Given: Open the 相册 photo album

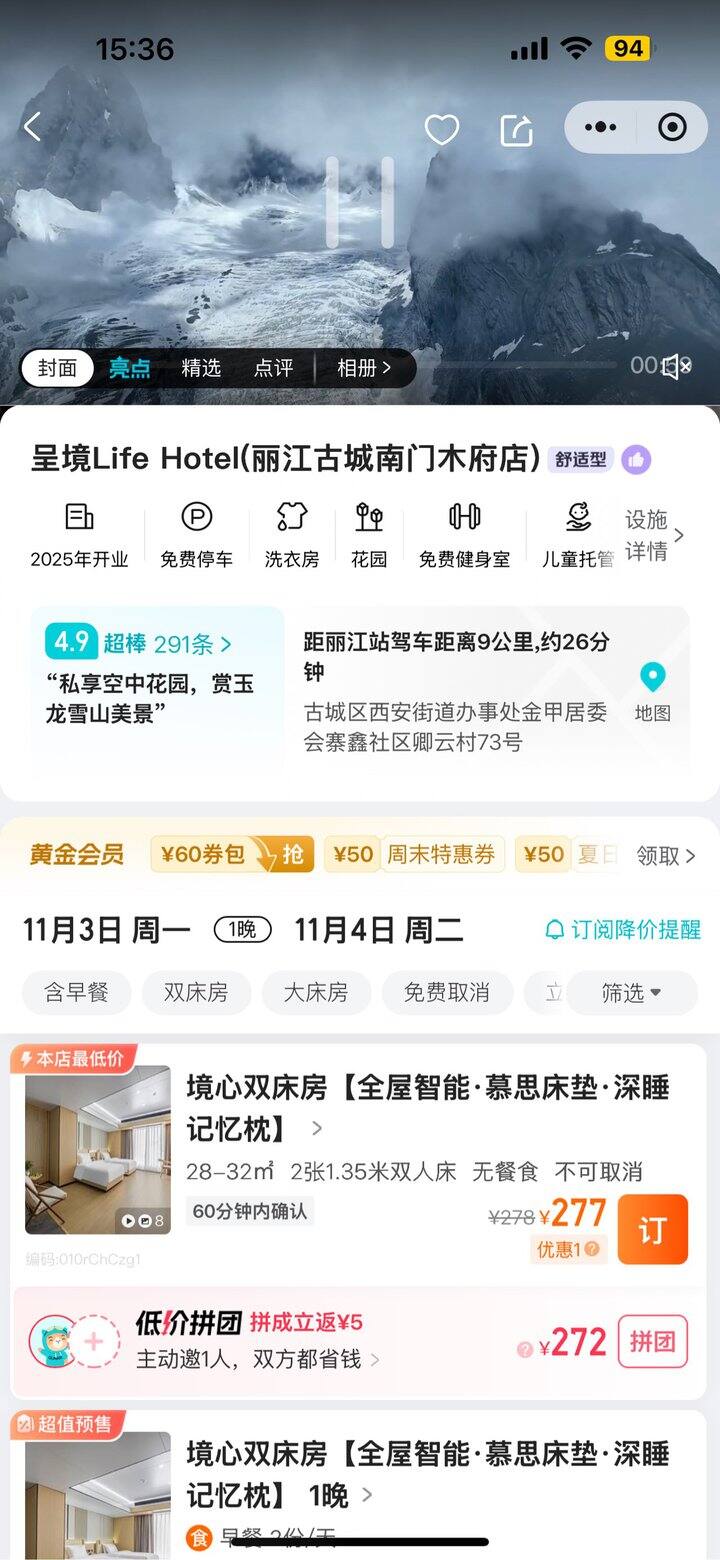Looking at the screenshot, I should point(363,368).
